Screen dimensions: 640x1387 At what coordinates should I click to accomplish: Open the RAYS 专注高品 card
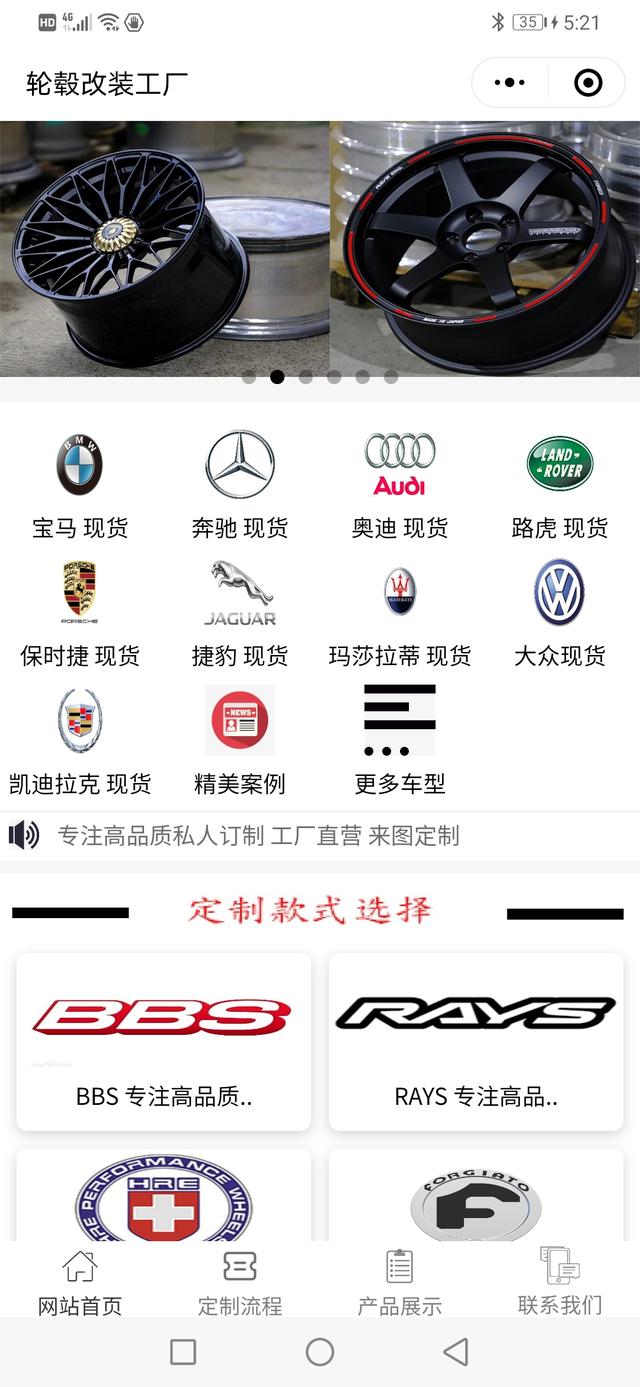click(x=476, y=1042)
